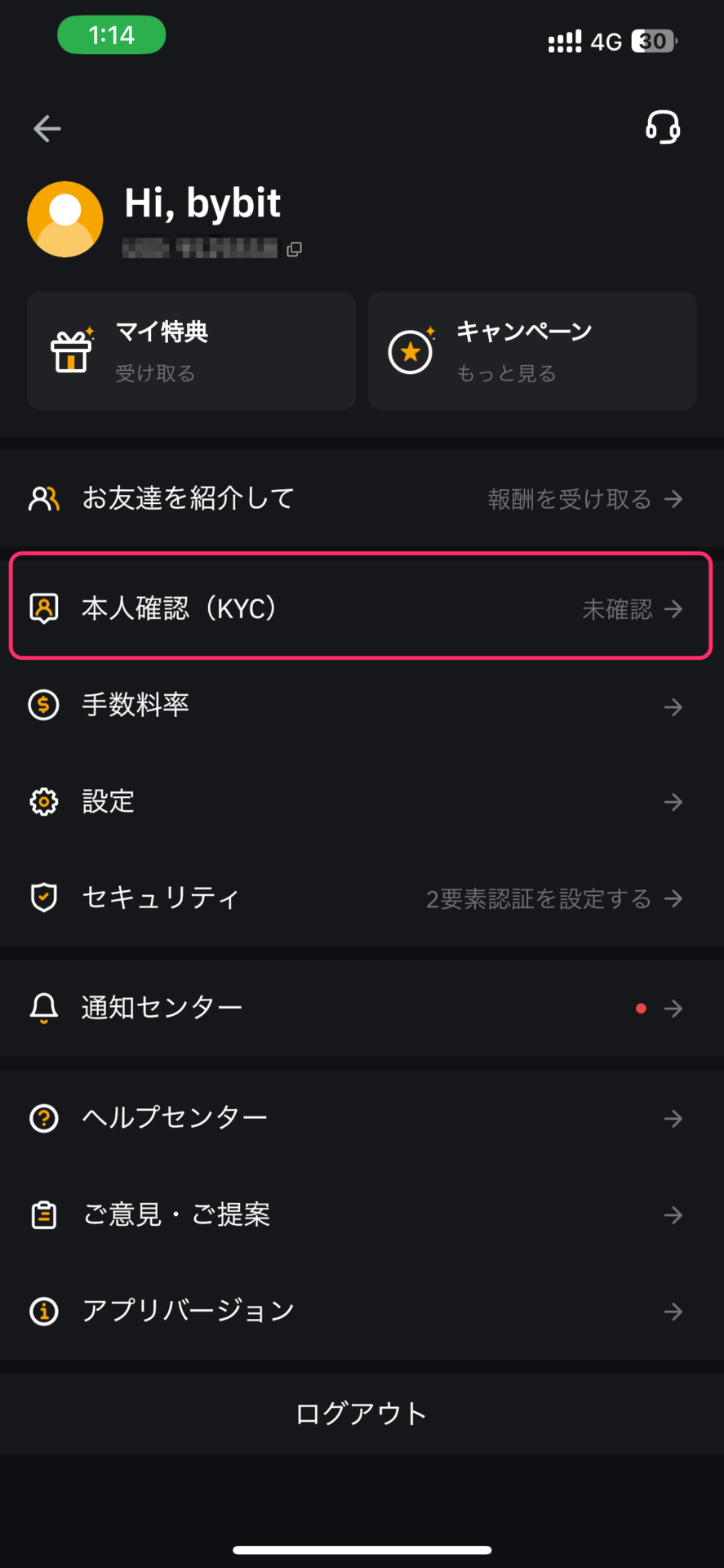The width and height of the screenshot is (724, 1568).
Task: Open 通知センター notifications
Action: 362,1009
